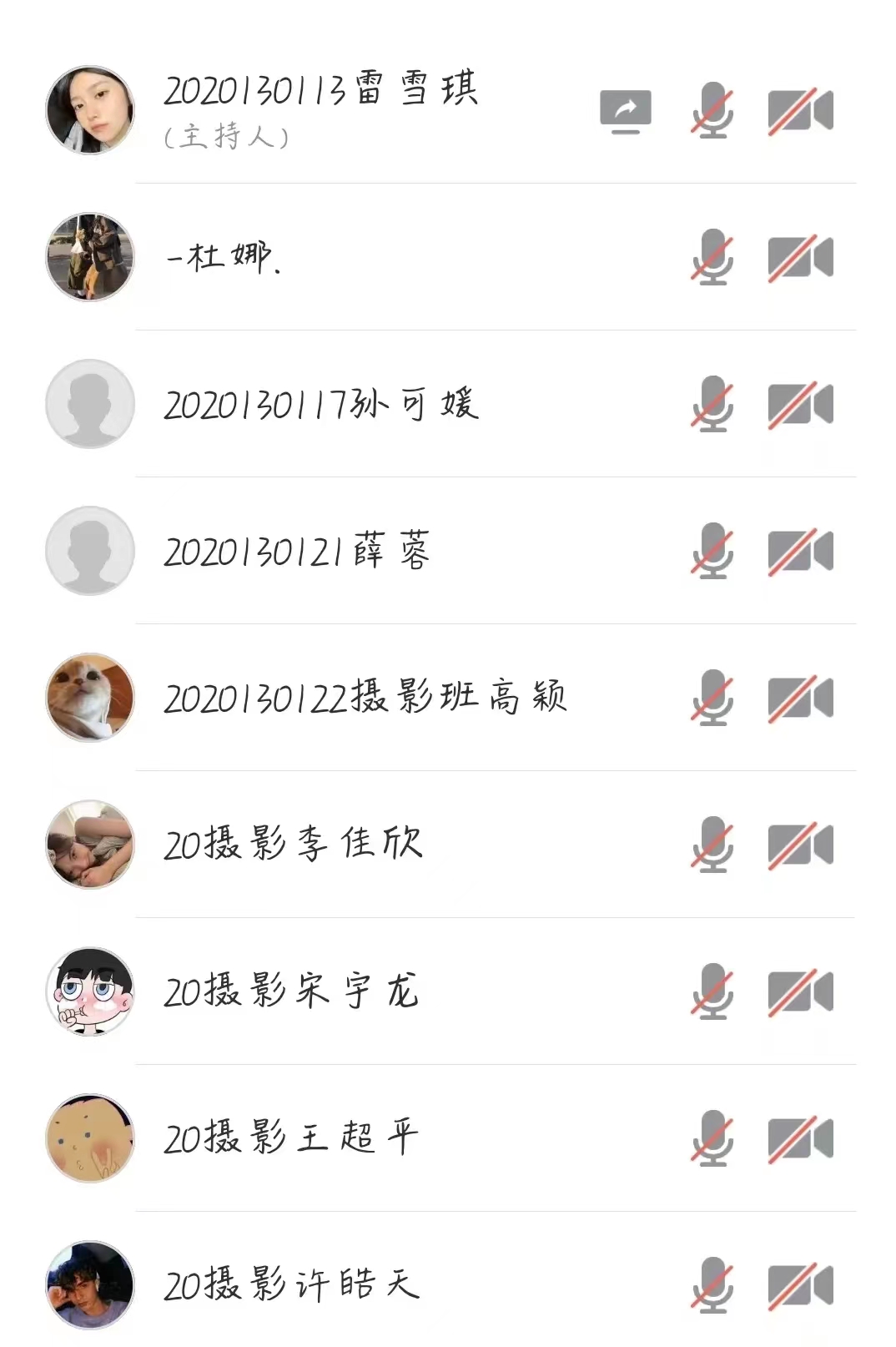Open 2020130113雷雪琪's profile avatar
Image resolution: width=896 pixels, height=1347 pixels.
pos(88,108)
